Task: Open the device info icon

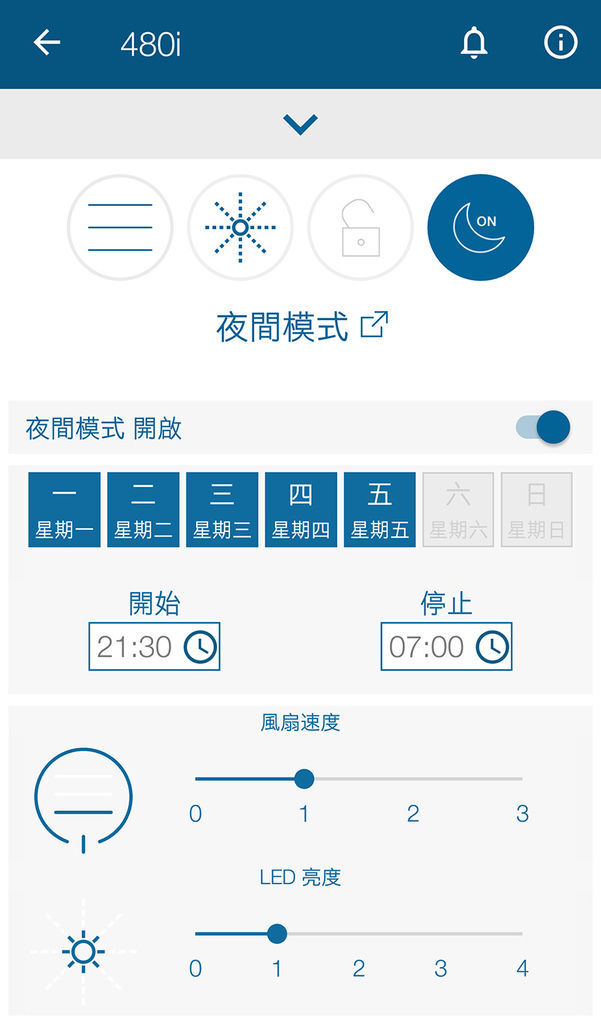Action: [560, 43]
